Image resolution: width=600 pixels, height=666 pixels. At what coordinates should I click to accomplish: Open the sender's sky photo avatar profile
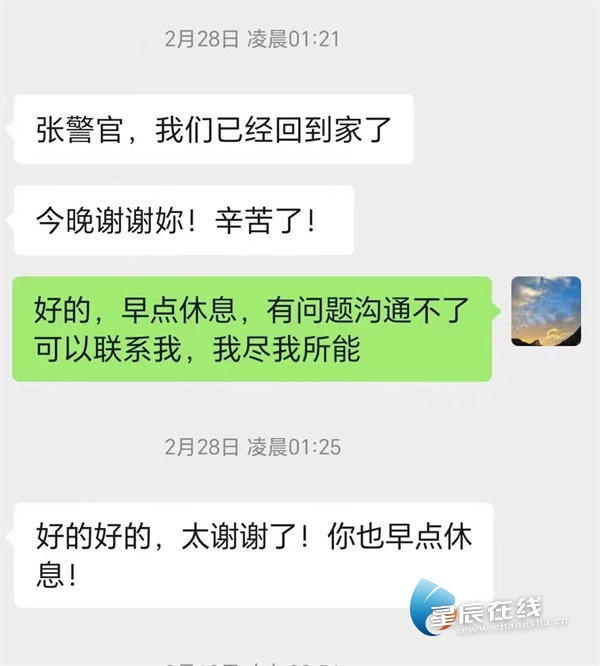[546, 311]
